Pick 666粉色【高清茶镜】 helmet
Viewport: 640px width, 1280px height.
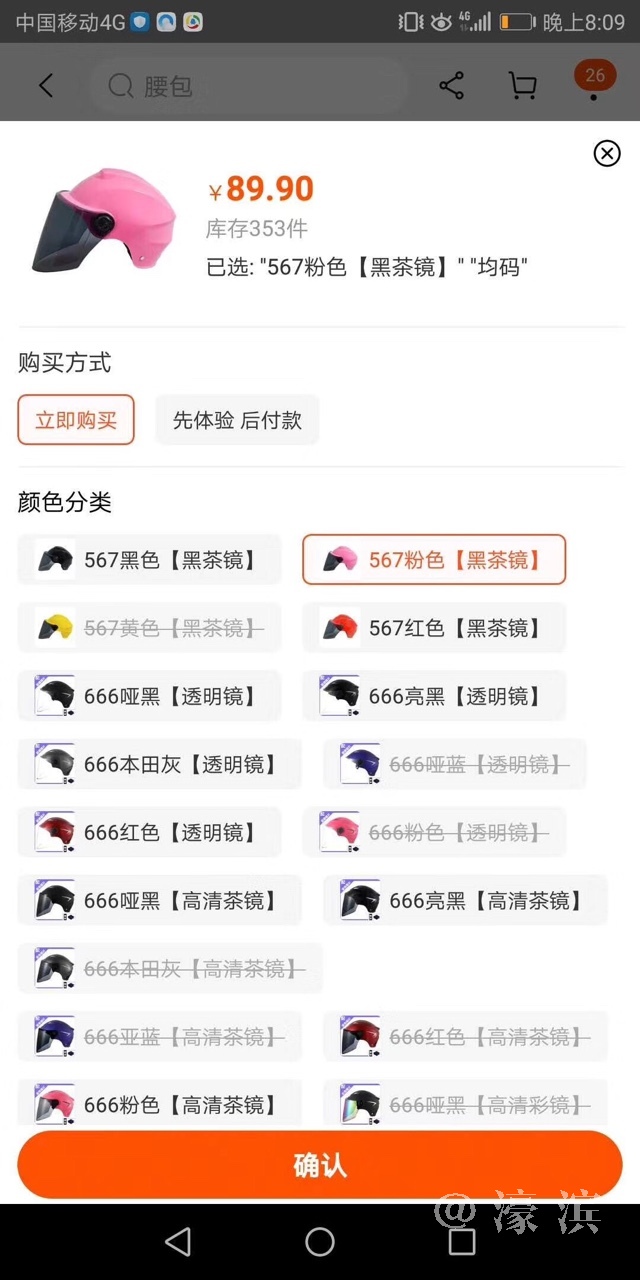(x=160, y=1104)
